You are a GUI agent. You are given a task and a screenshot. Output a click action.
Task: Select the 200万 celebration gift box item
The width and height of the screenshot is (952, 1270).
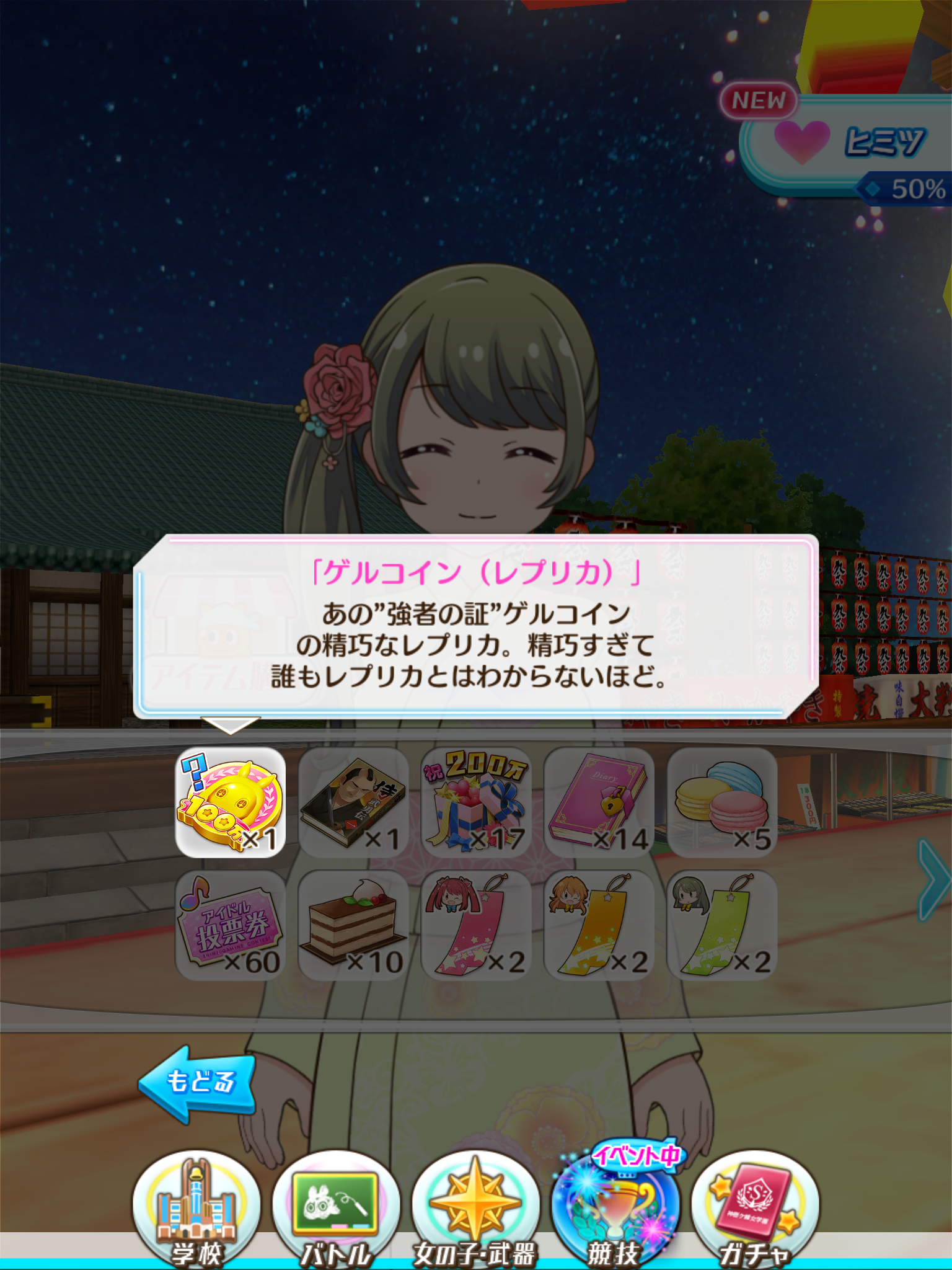tap(475, 802)
